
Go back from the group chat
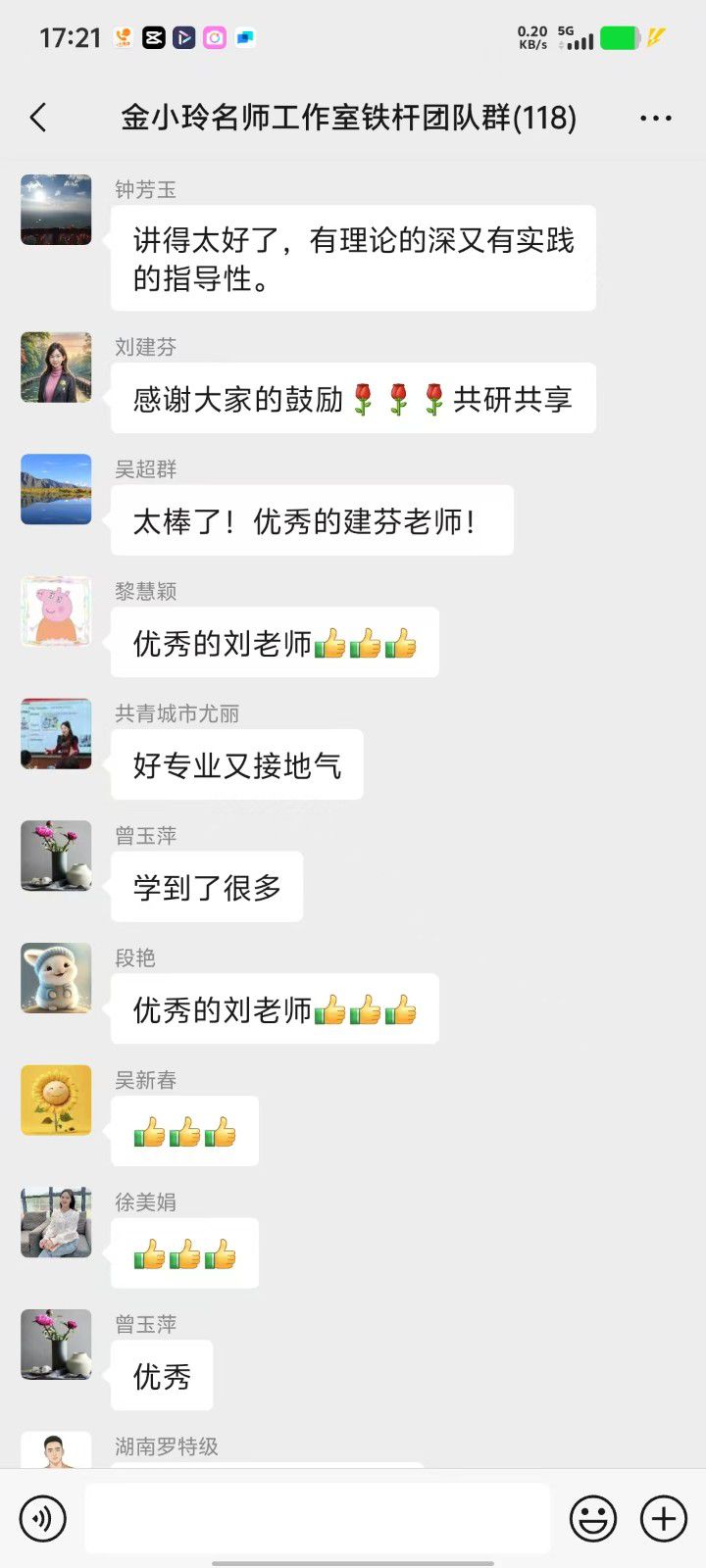pos(38,119)
